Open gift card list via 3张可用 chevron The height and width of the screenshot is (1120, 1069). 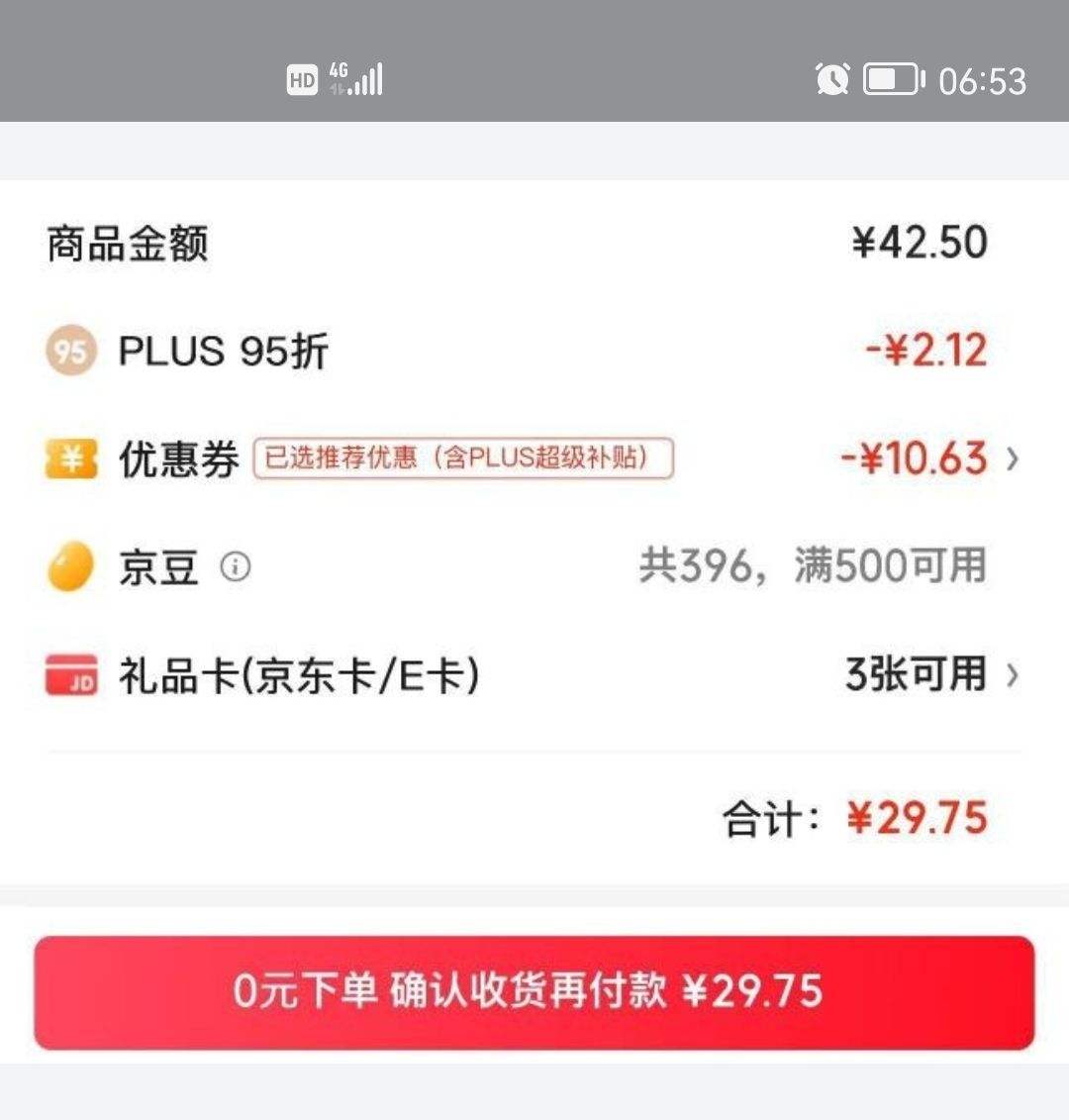click(1014, 674)
